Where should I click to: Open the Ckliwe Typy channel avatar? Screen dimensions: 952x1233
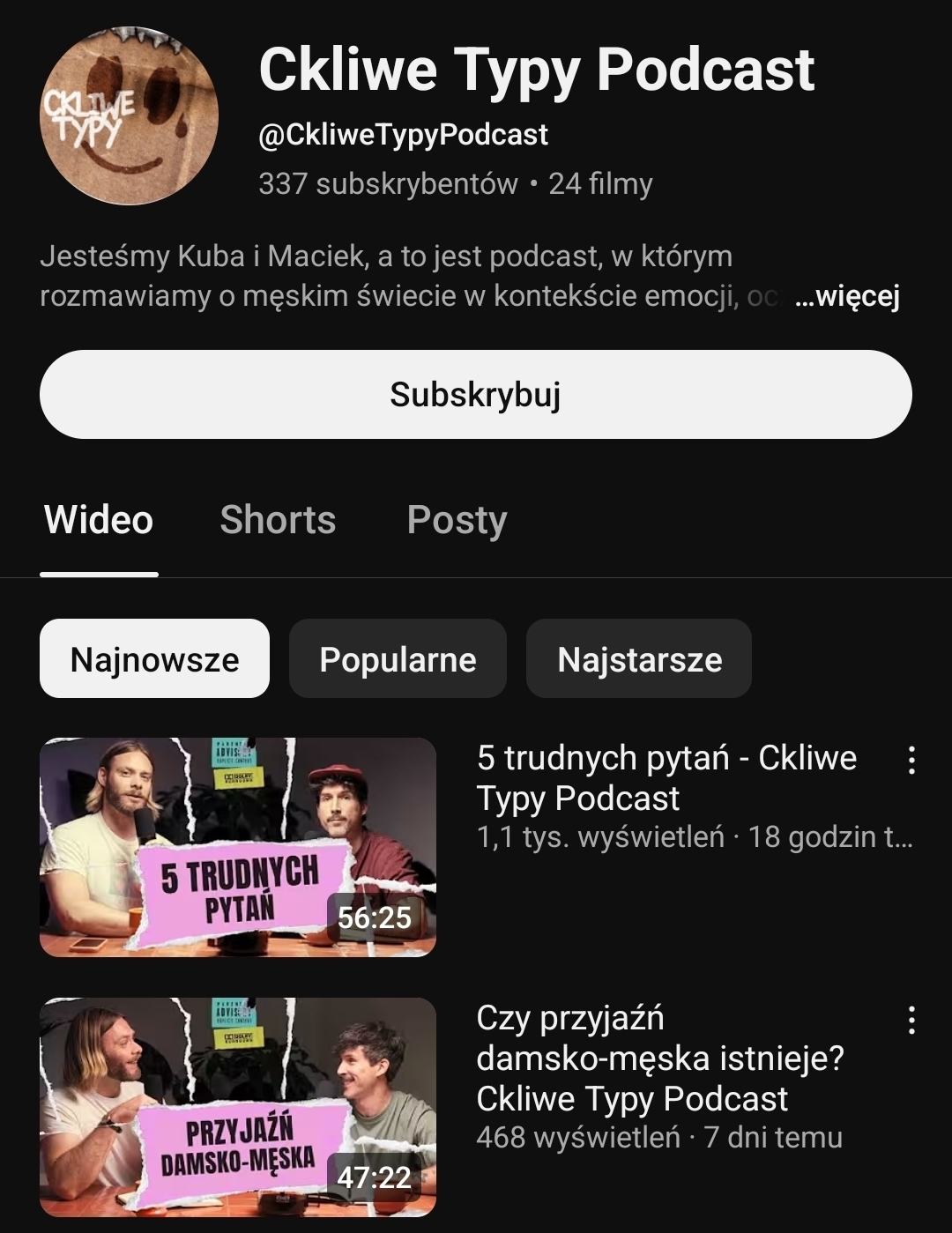(x=129, y=115)
